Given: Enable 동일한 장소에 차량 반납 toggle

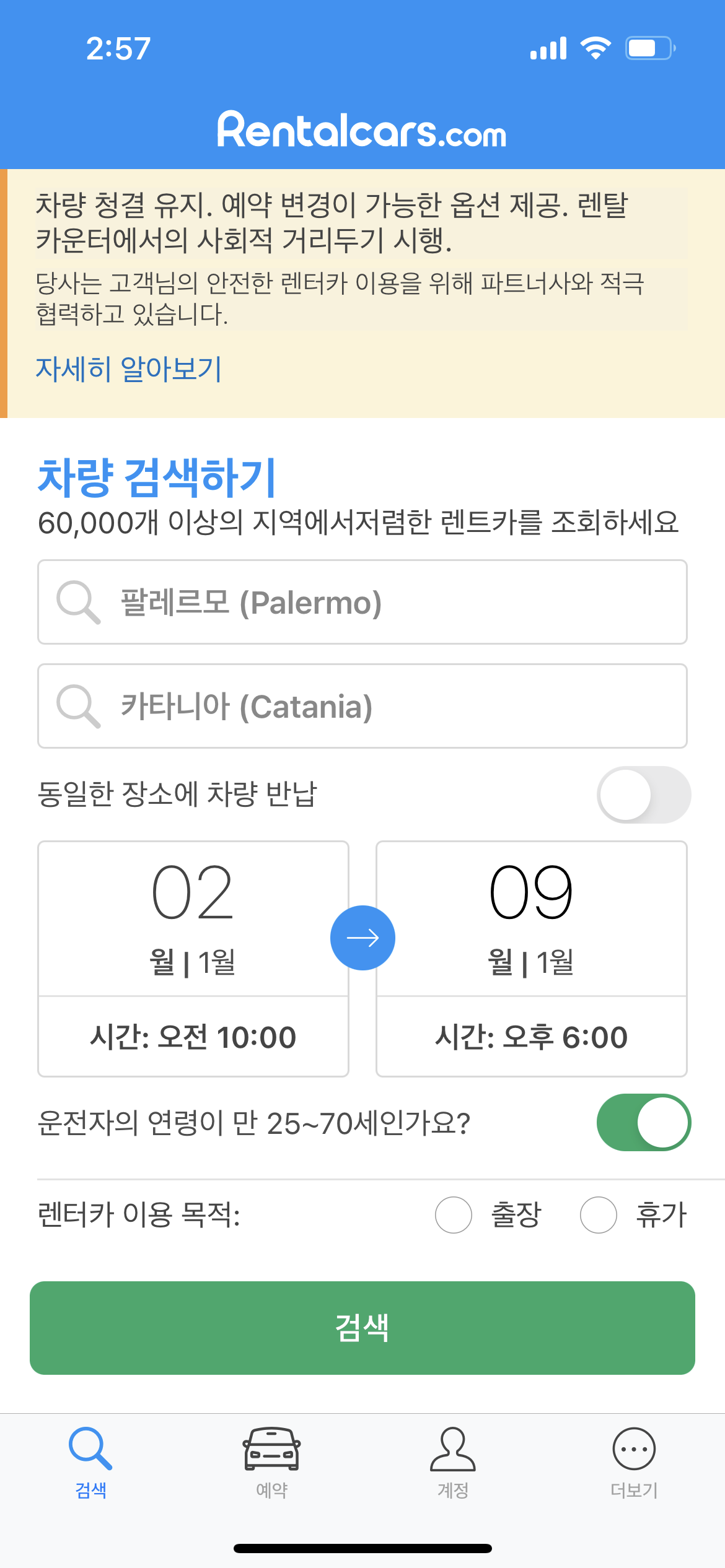Looking at the screenshot, I should 644,795.
